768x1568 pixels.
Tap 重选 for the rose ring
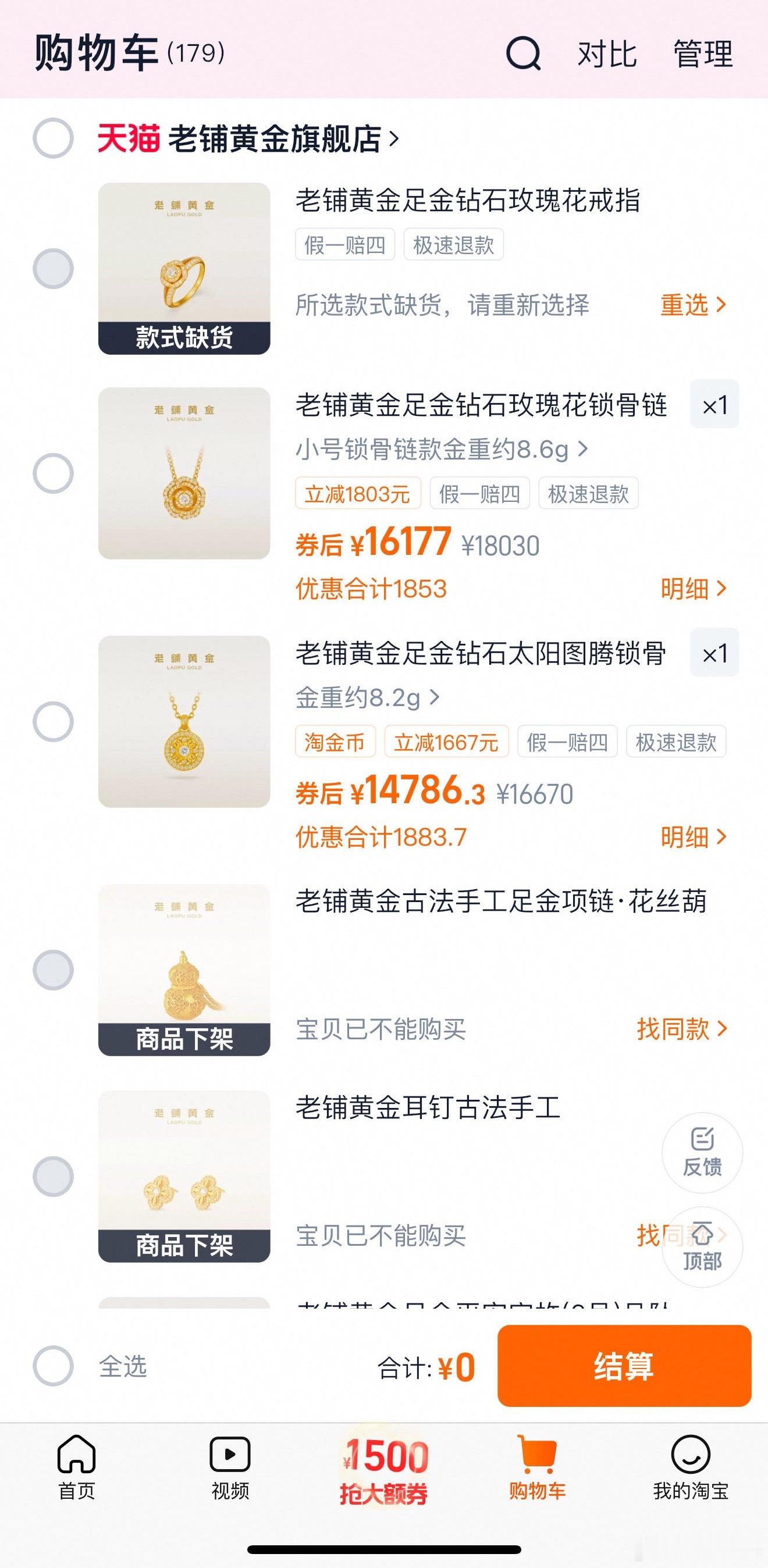[693, 304]
